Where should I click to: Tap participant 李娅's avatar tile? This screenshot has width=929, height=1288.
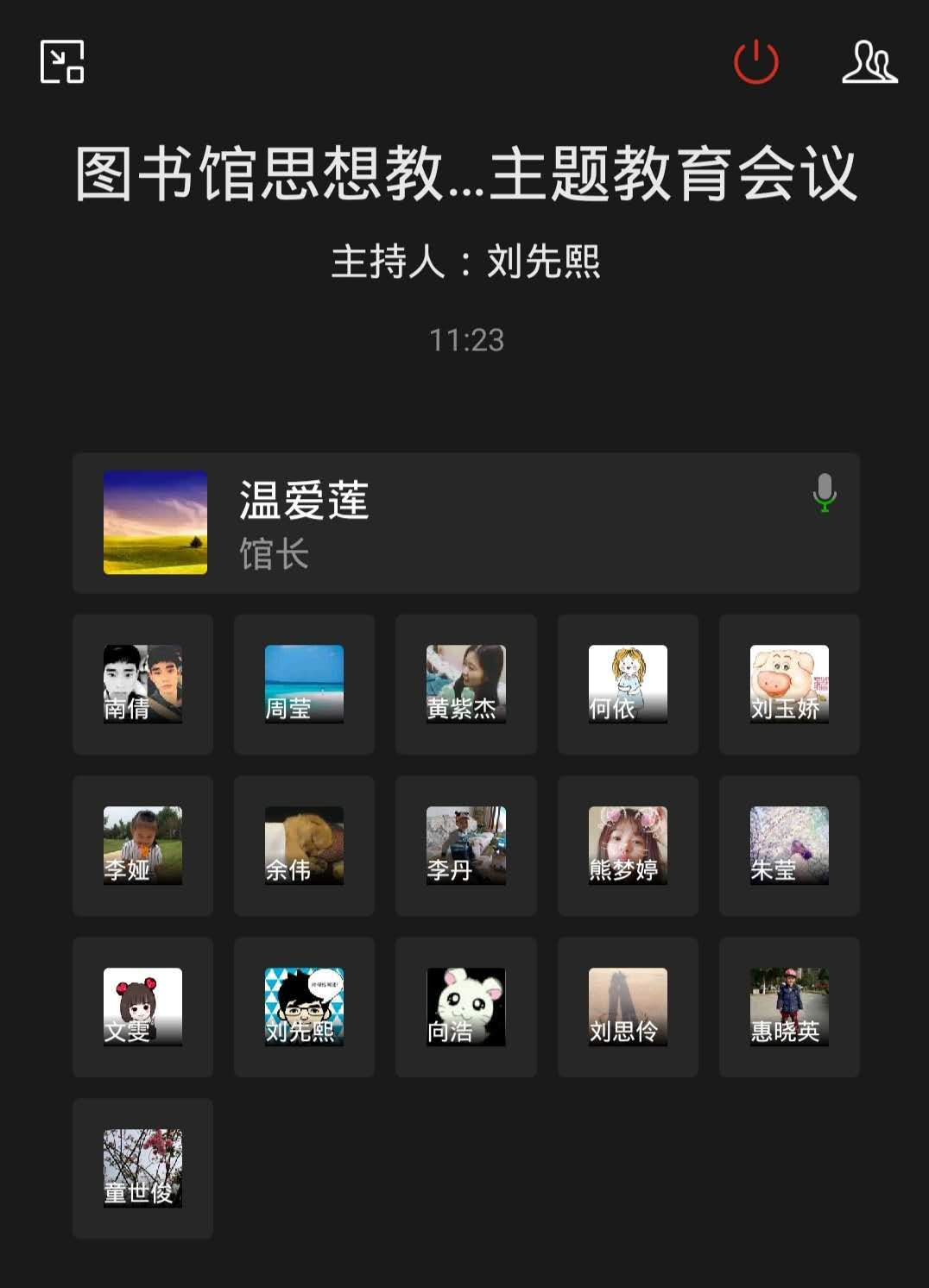tap(142, 845)
